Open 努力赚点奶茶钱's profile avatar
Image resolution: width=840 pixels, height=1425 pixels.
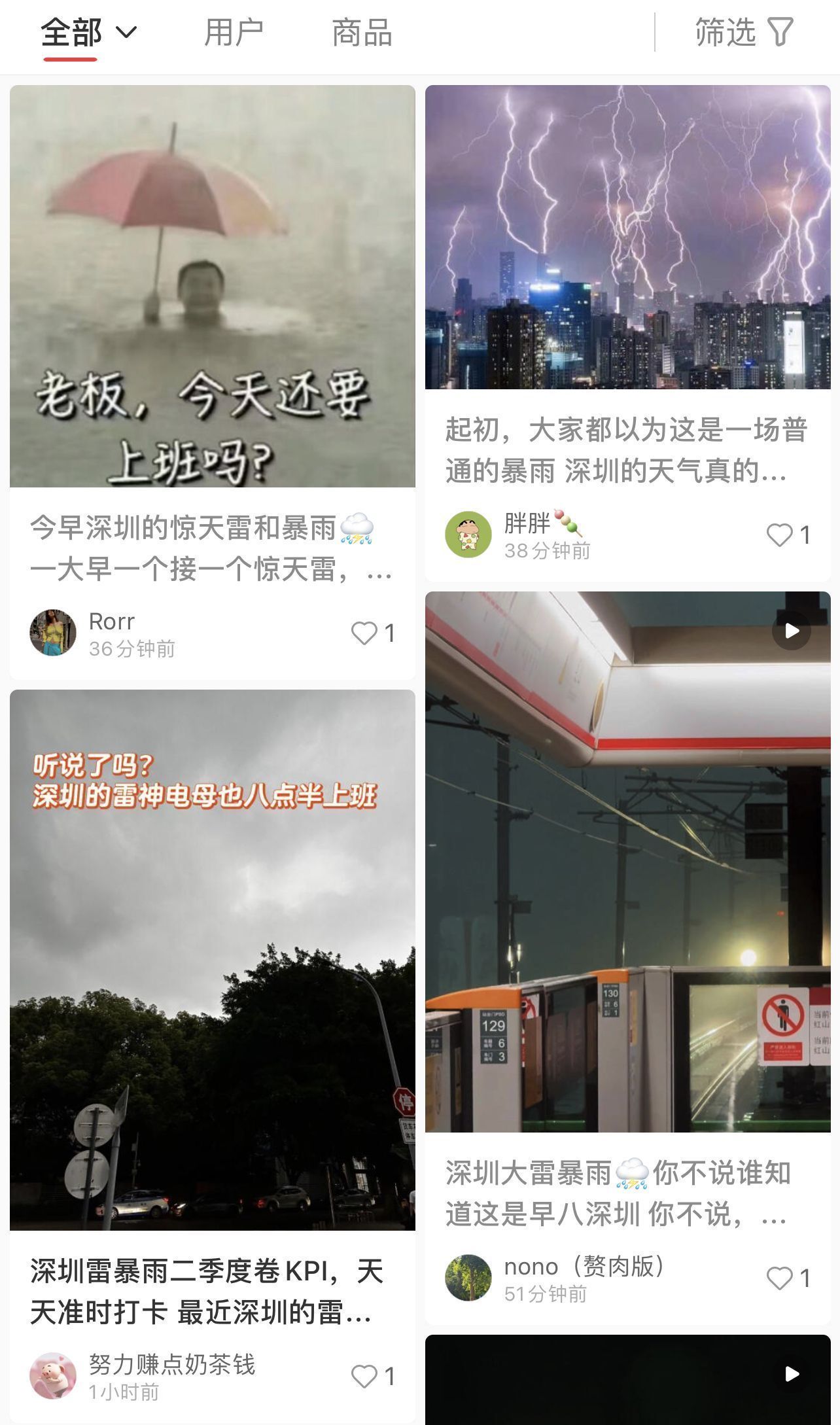(x=53, y=1377)
